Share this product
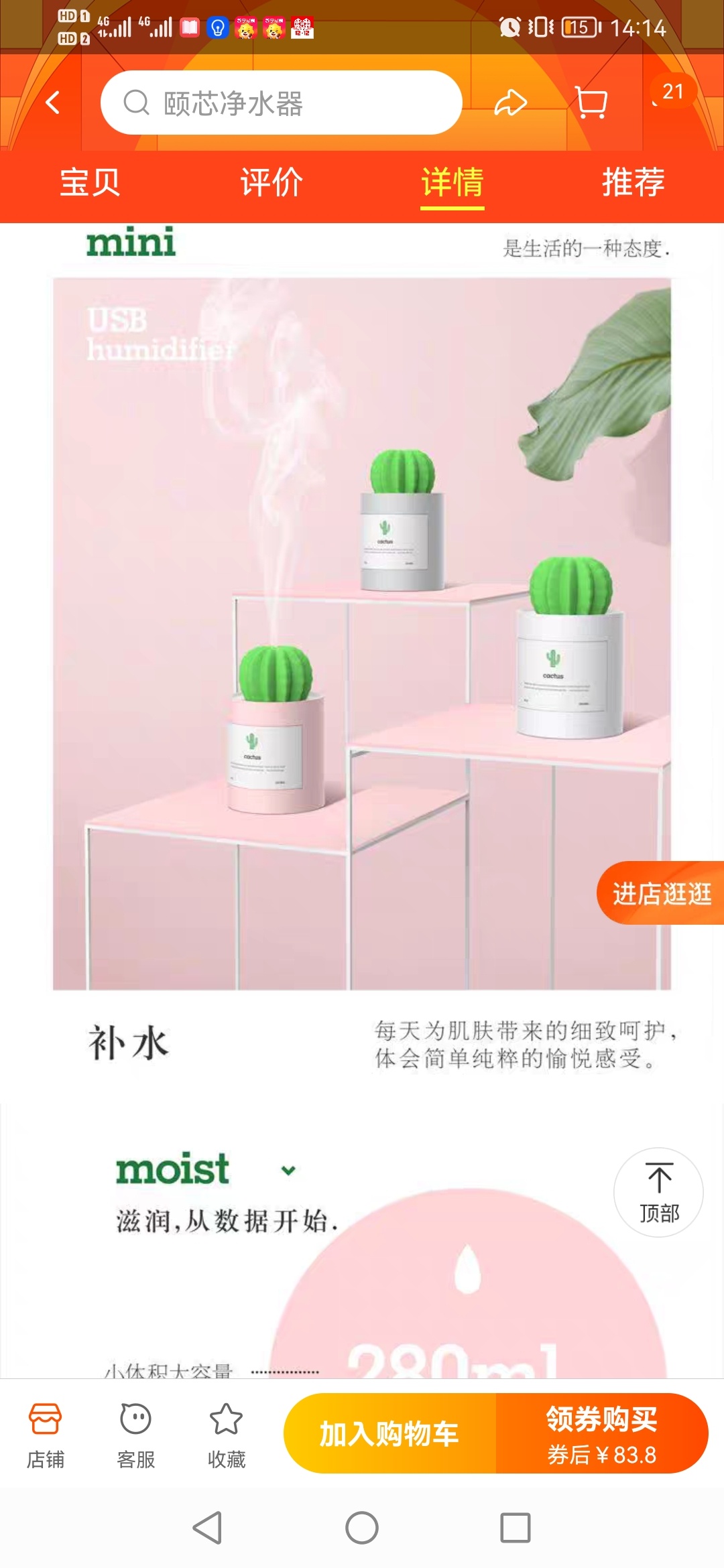 point(511,103)
